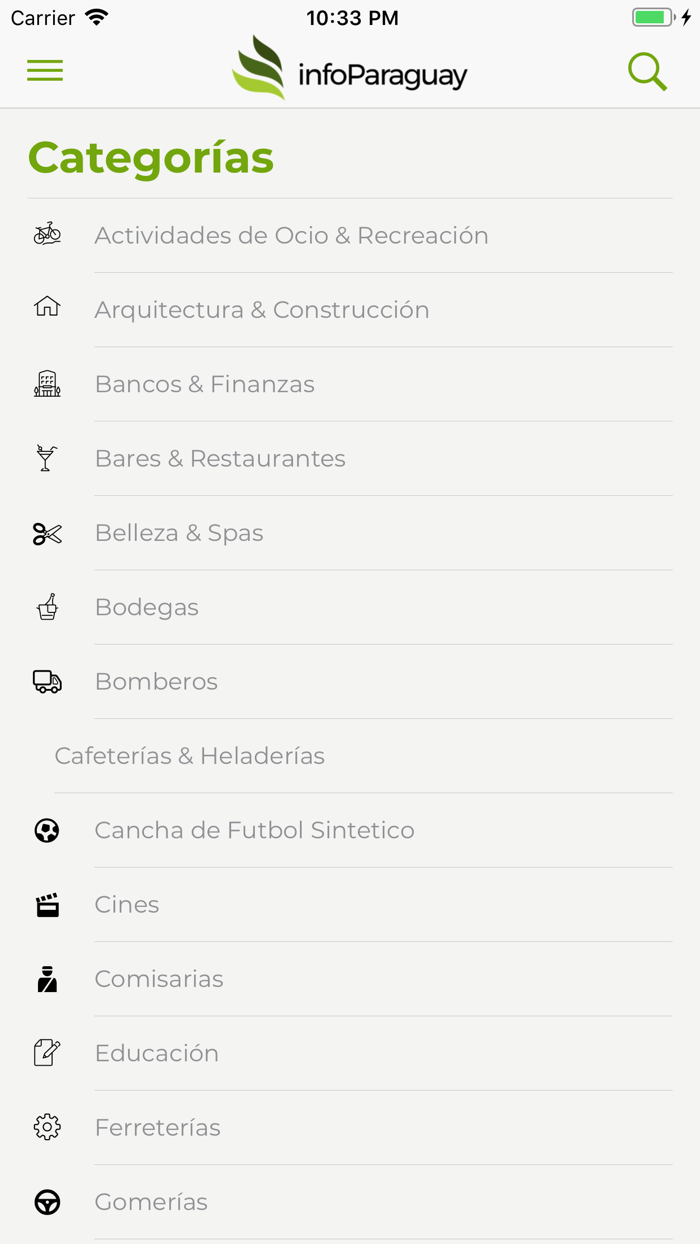Select Arquitectura & Construcción
The image size is (700, 1244).
[x=350, y=310]
